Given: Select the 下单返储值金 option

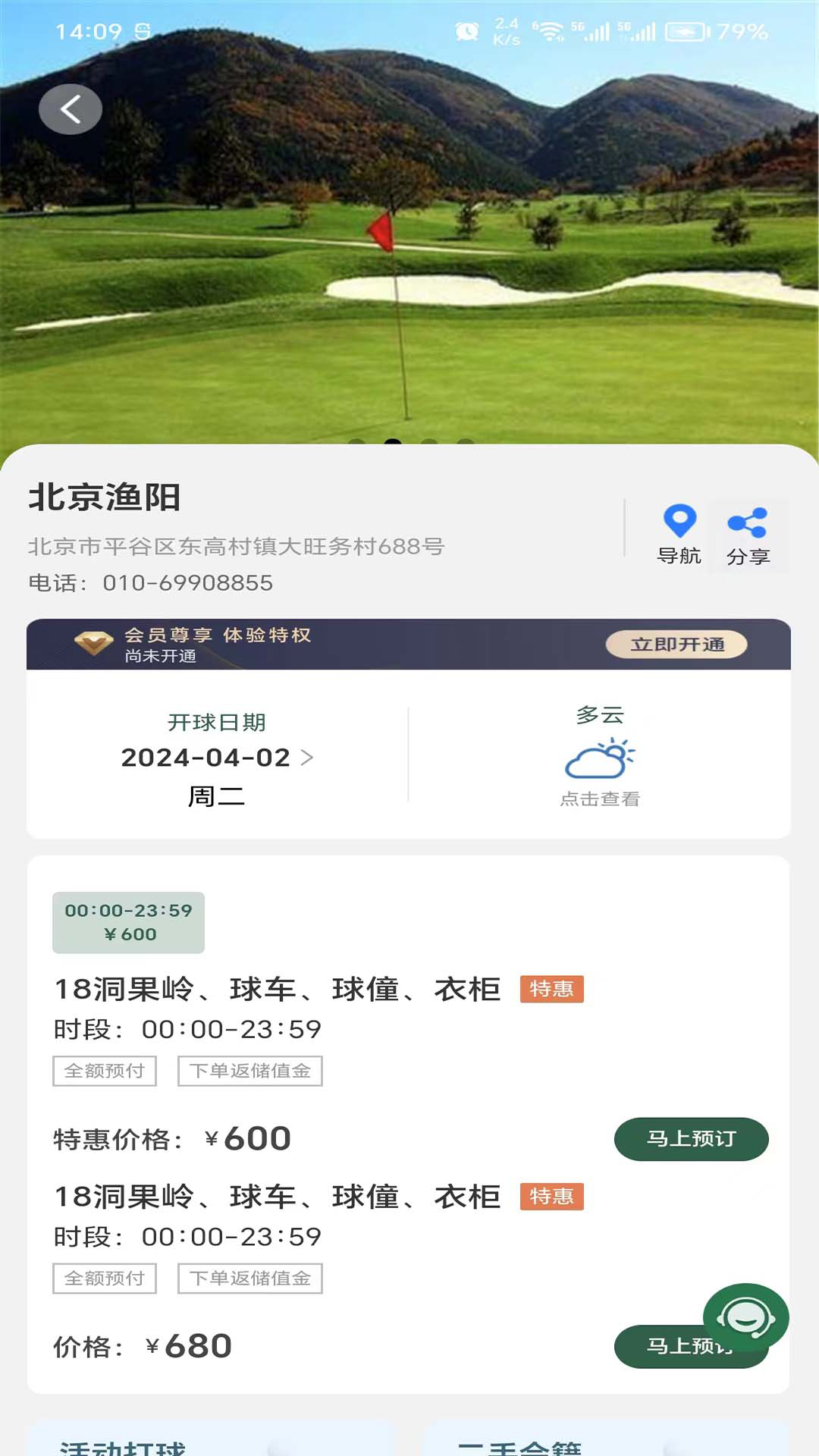Looking at the screenshot, I should click(250, 1071).
